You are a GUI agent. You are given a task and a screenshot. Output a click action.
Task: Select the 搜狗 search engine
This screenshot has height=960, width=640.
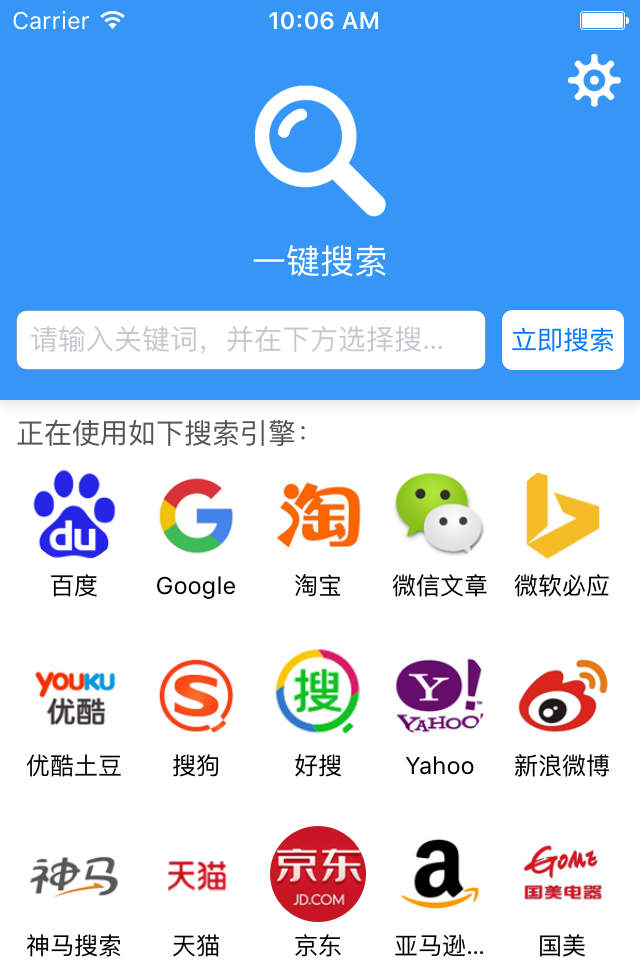coord(196,696)
